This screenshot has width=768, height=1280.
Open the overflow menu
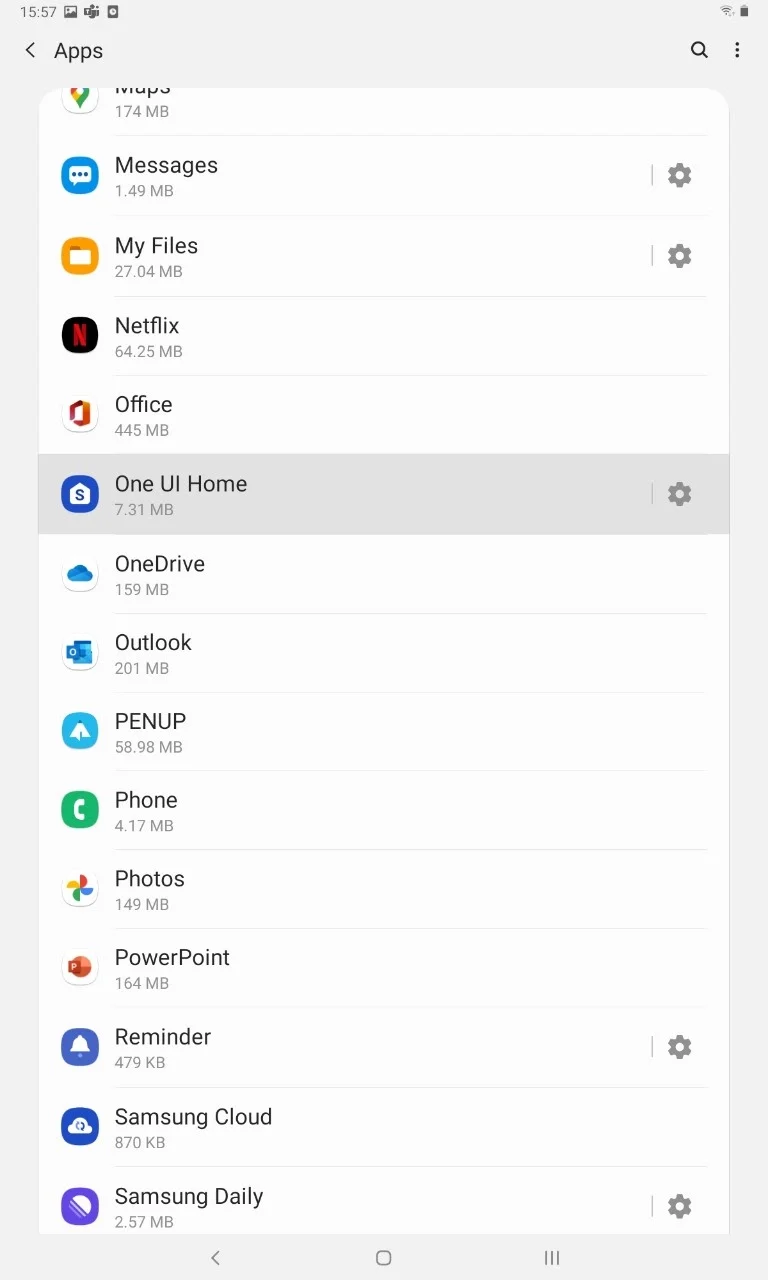[737, 50]
